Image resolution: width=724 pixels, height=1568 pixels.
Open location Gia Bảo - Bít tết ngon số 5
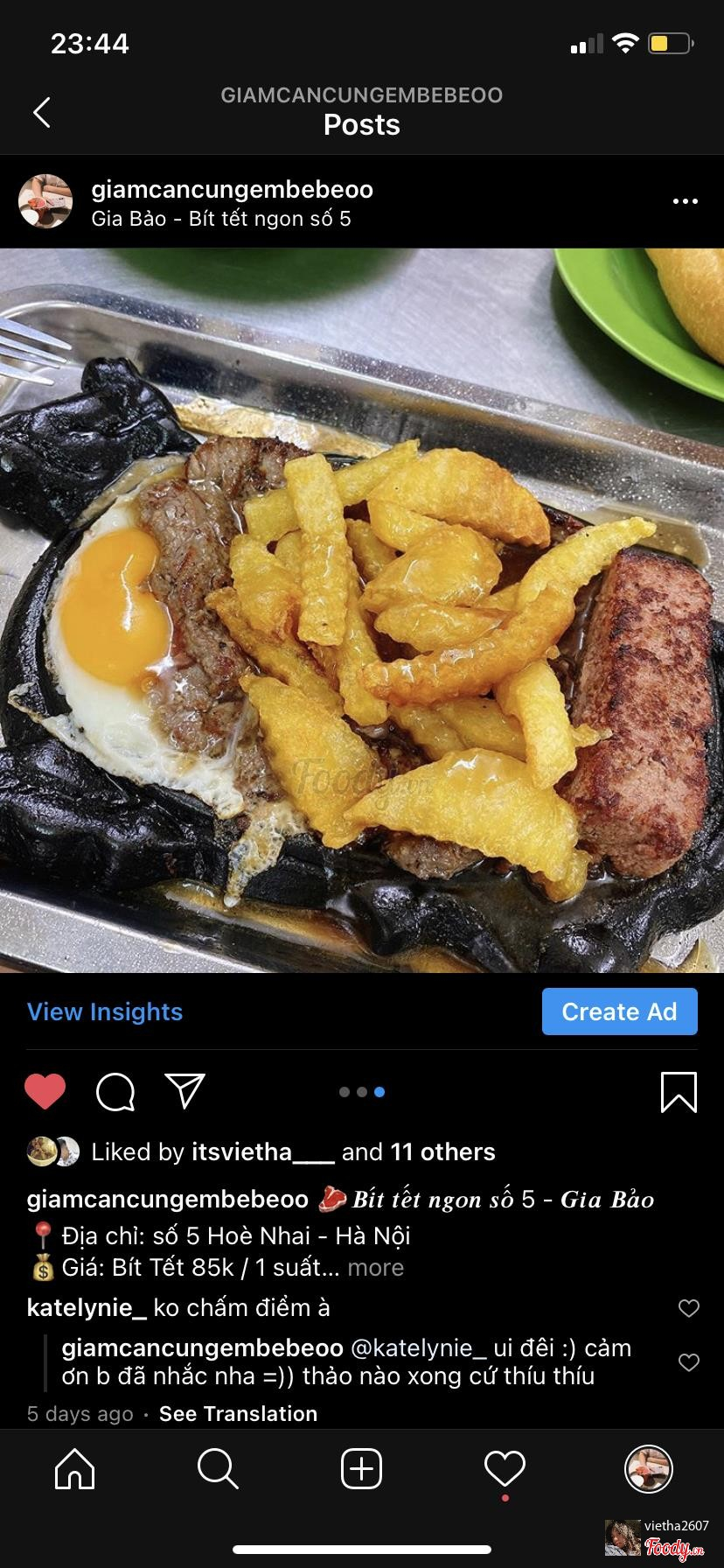pyautogui.click(x=221, y=219)
